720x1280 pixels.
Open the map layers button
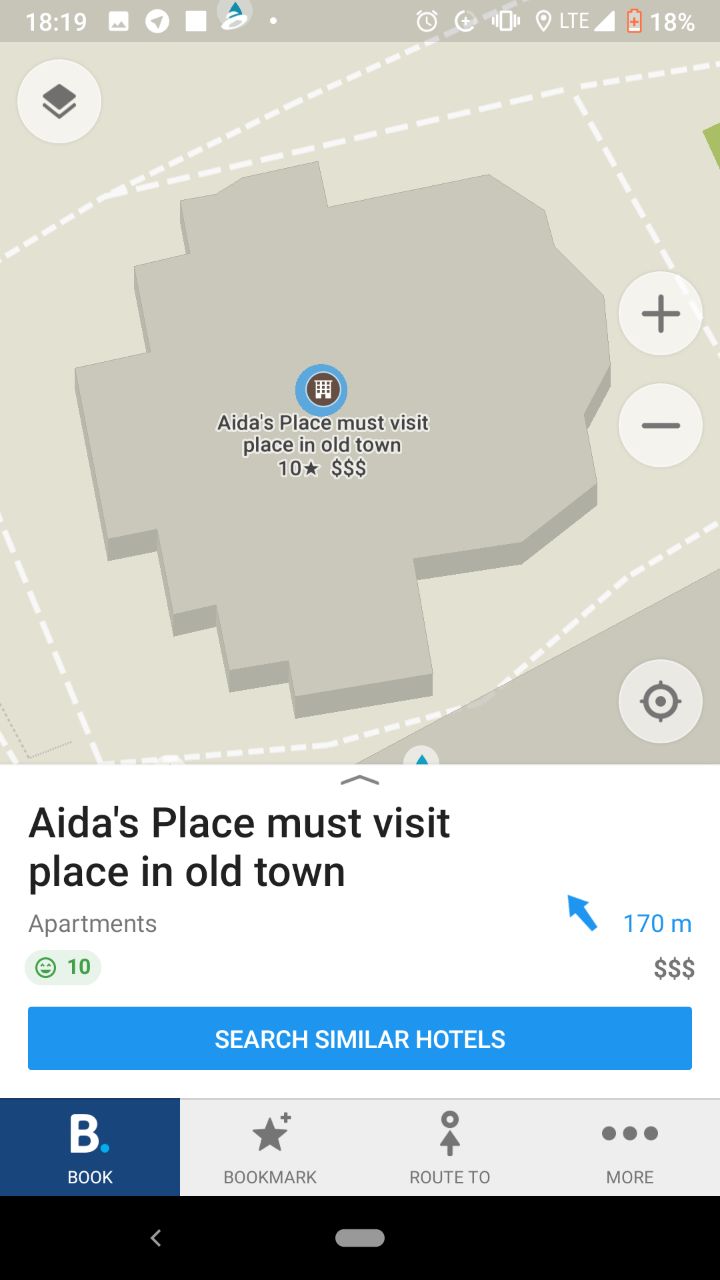tap(60, 101)
